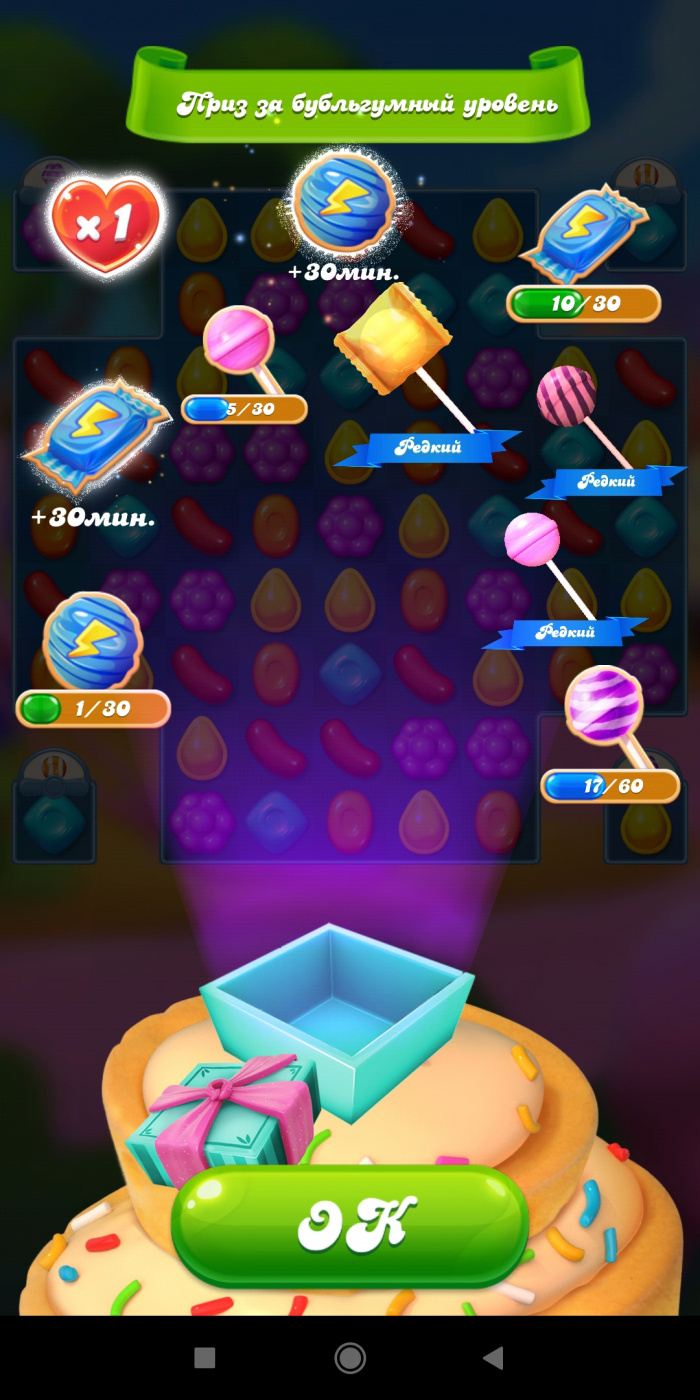Return to the home screen via navigation bar

[x=350, y=1357]
